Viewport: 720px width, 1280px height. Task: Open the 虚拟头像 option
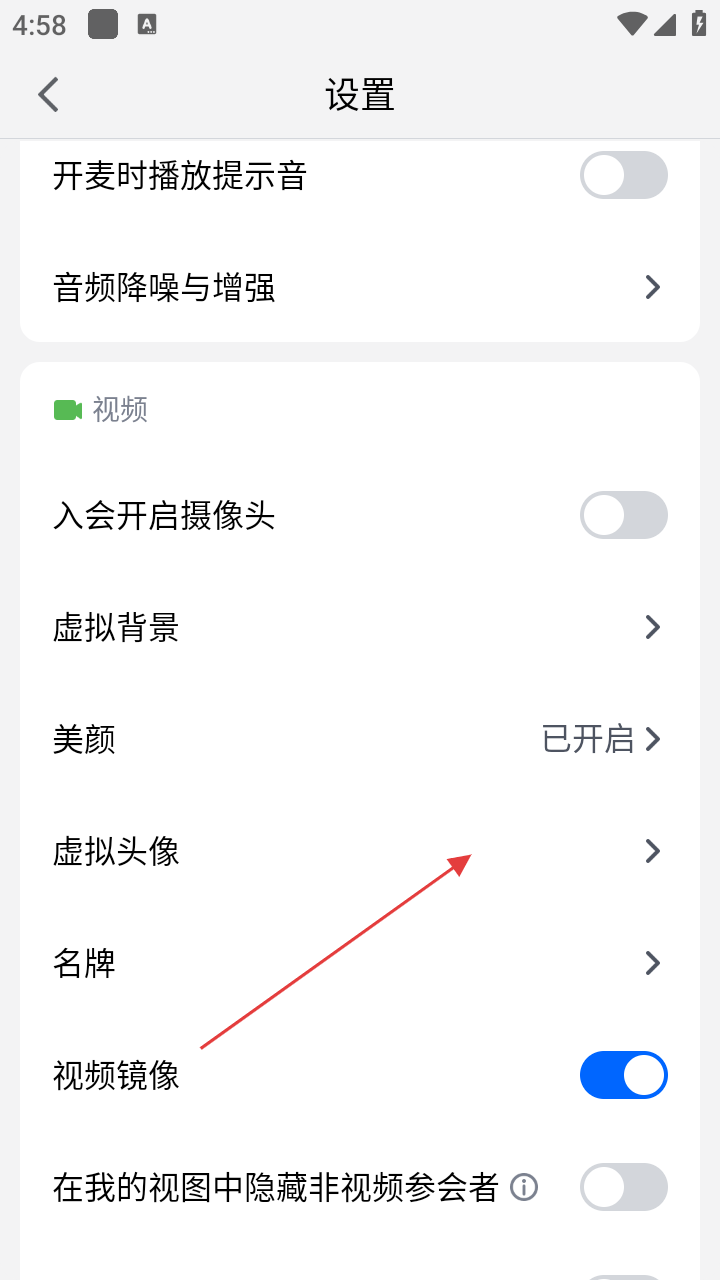click(360, 852)
